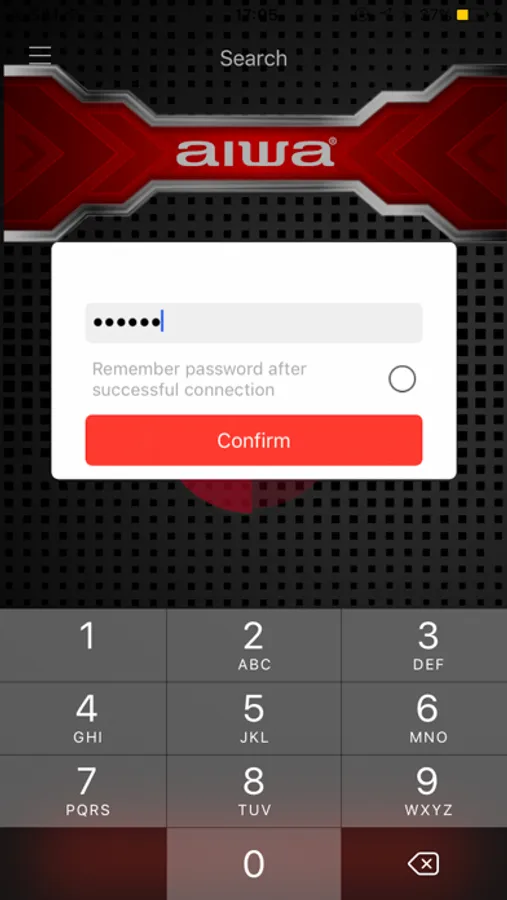Enable remember password option

[402, 379]
